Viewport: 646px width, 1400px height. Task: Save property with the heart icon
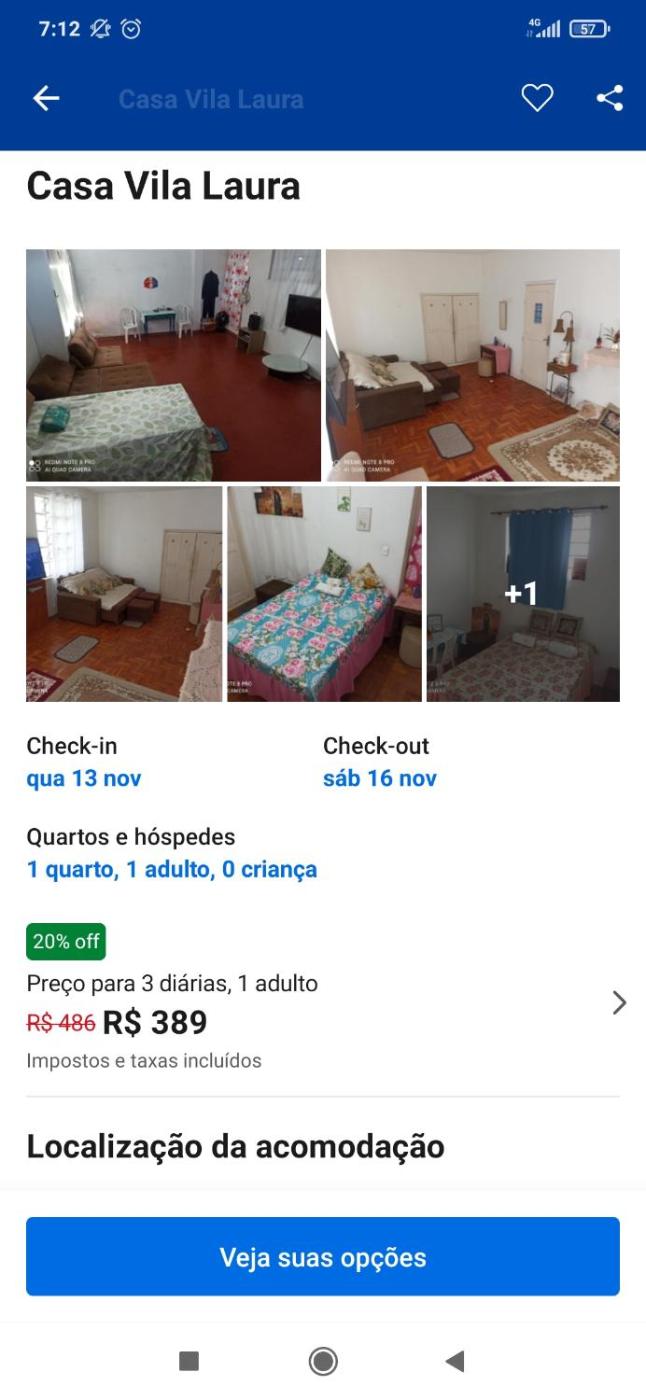point(537,98)
